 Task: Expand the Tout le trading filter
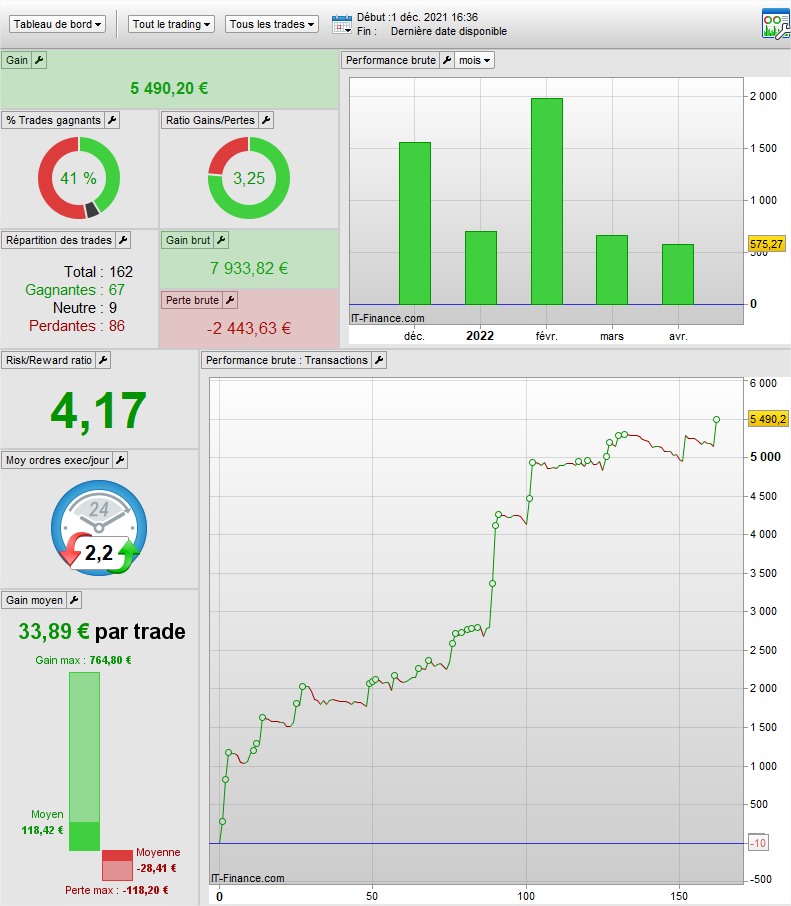pos(172,24)
